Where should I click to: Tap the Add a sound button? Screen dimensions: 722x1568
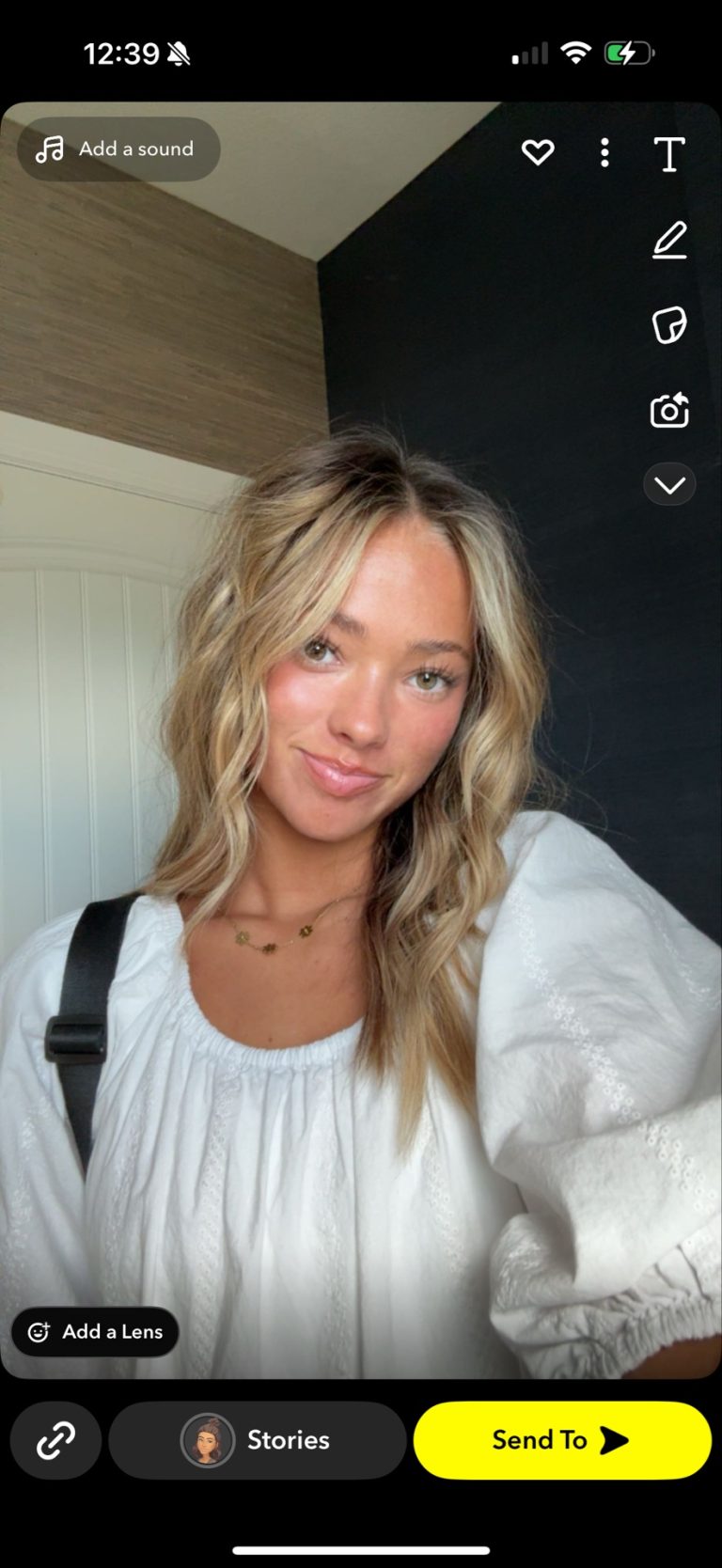pos(118,149)
